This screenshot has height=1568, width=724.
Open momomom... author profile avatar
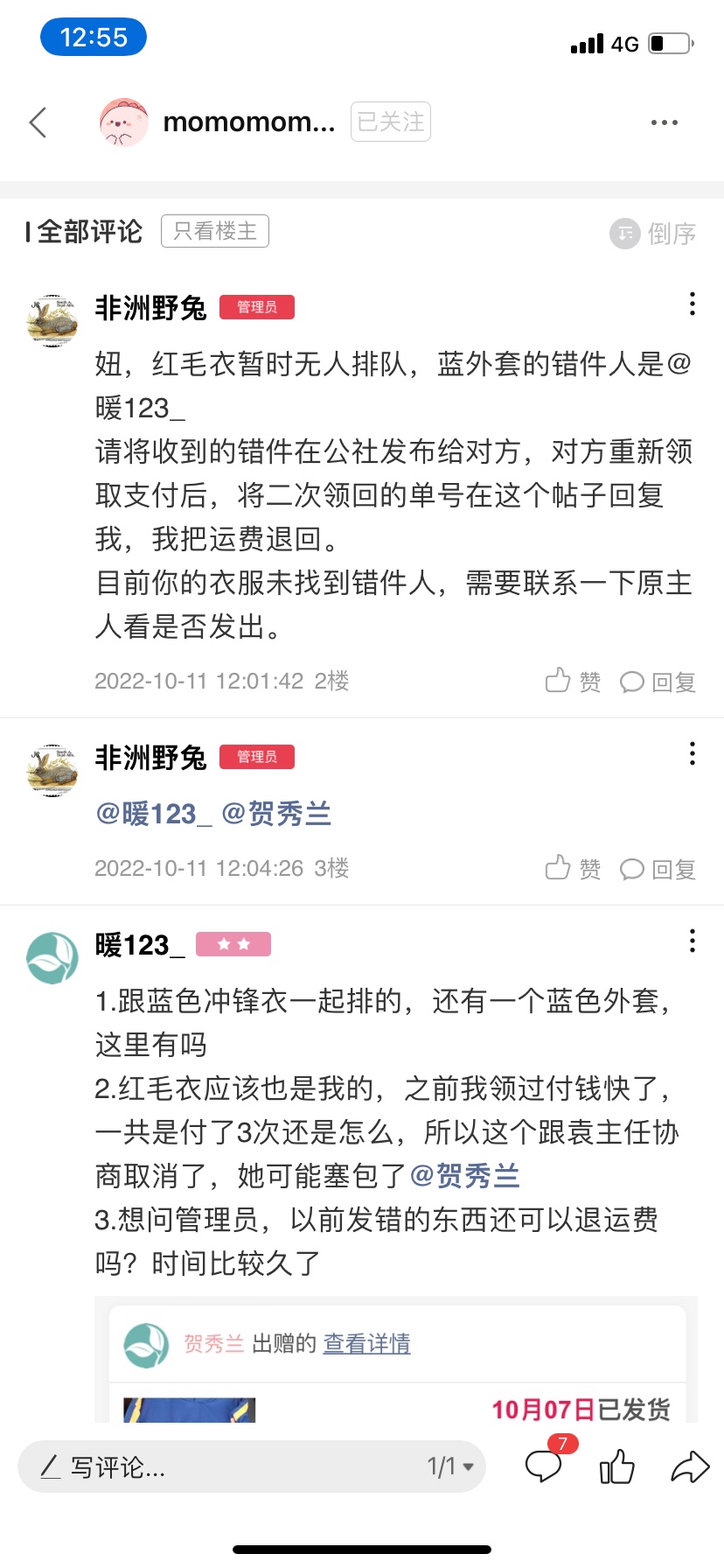coord(123,122)
